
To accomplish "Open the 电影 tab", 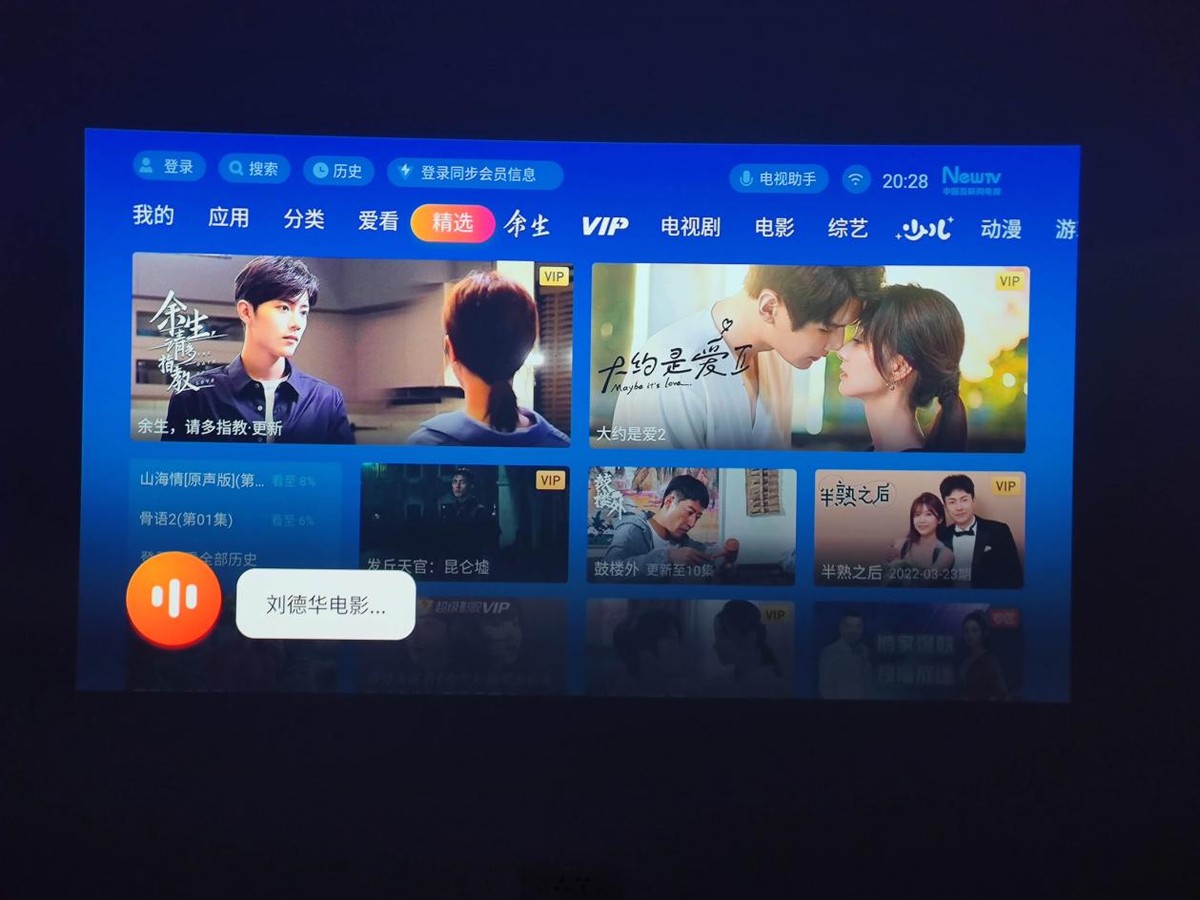I will click(x=774, y=228).
